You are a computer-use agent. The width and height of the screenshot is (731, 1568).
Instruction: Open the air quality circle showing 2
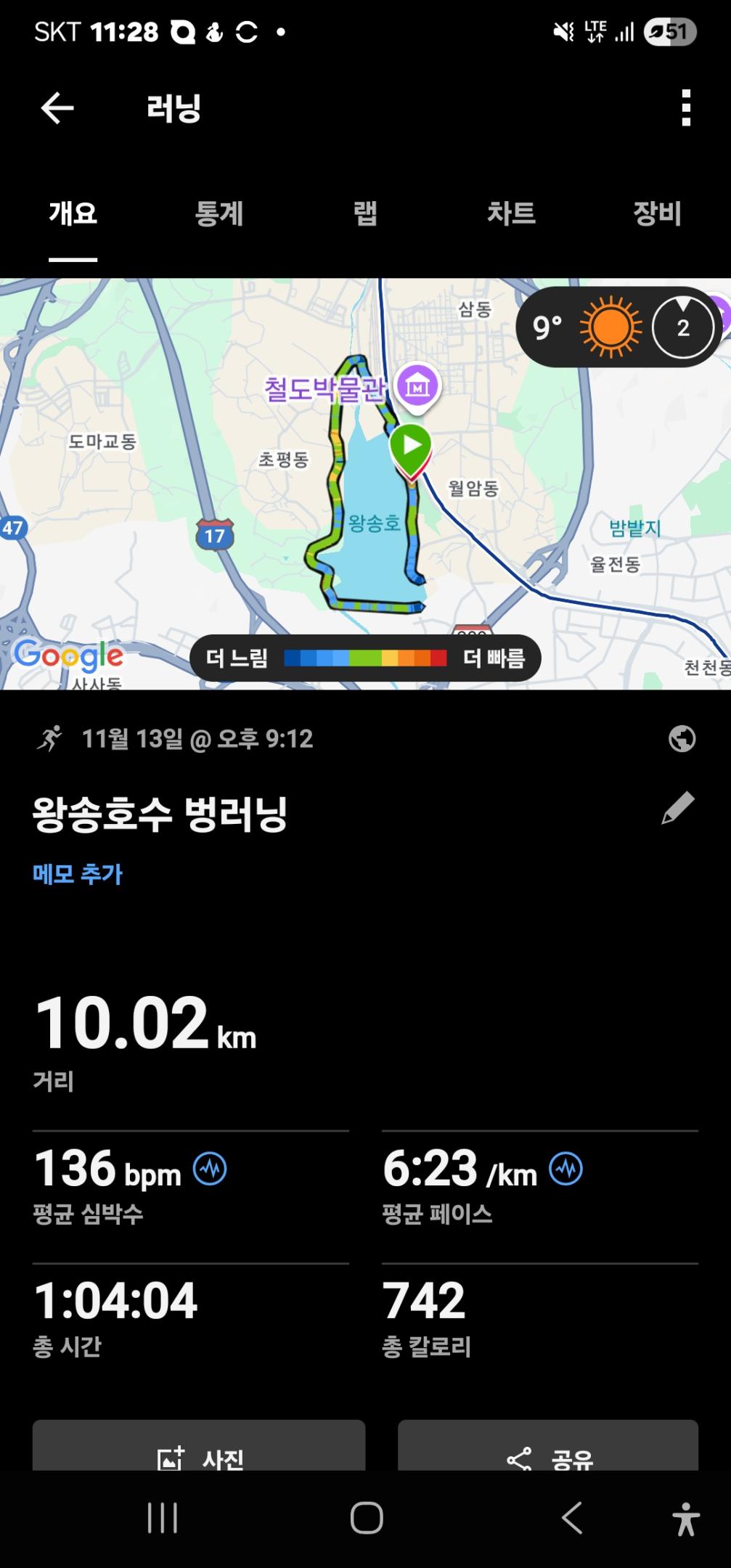pos(681,327)
